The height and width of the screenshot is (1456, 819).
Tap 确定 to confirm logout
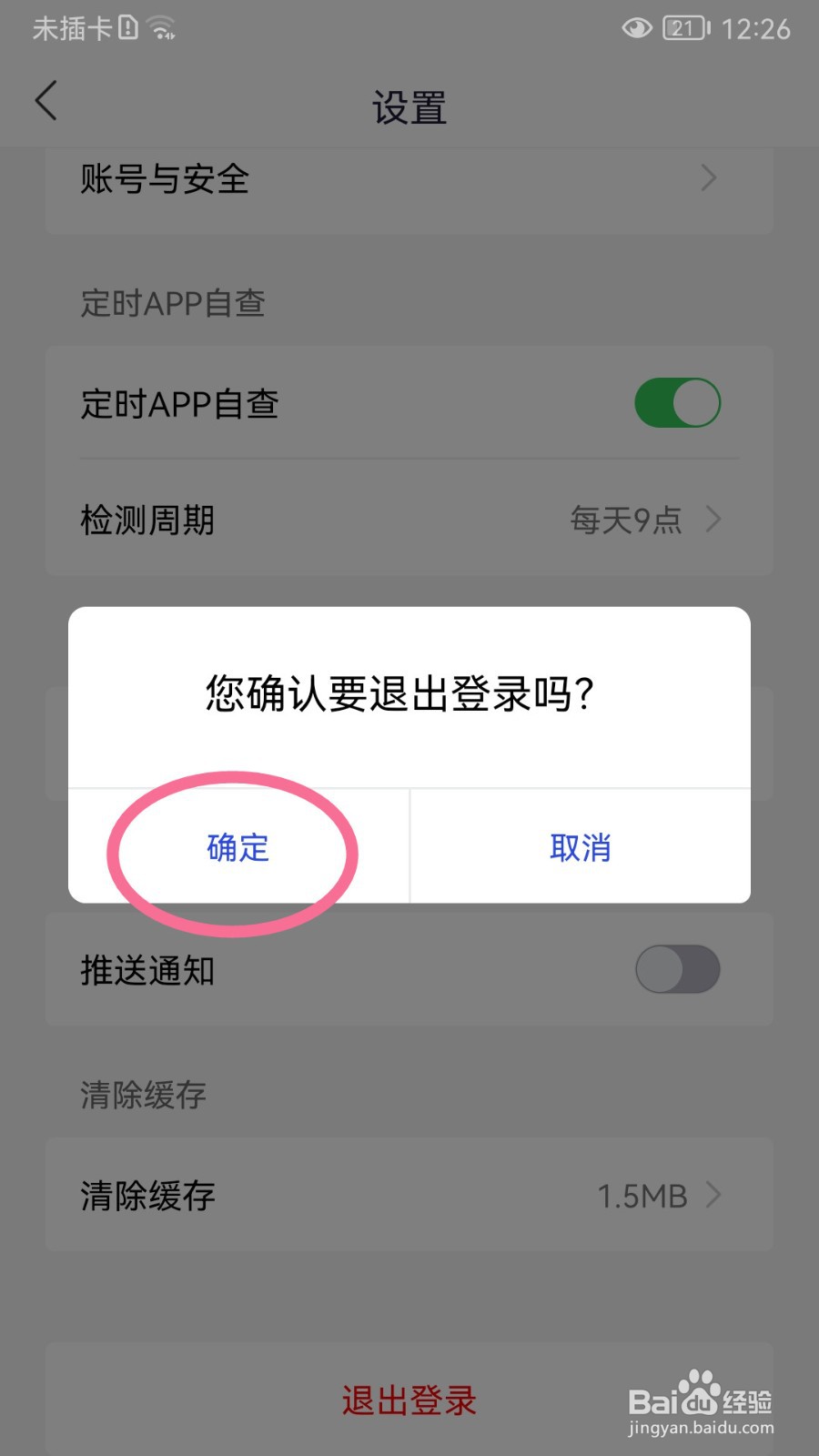237,848
